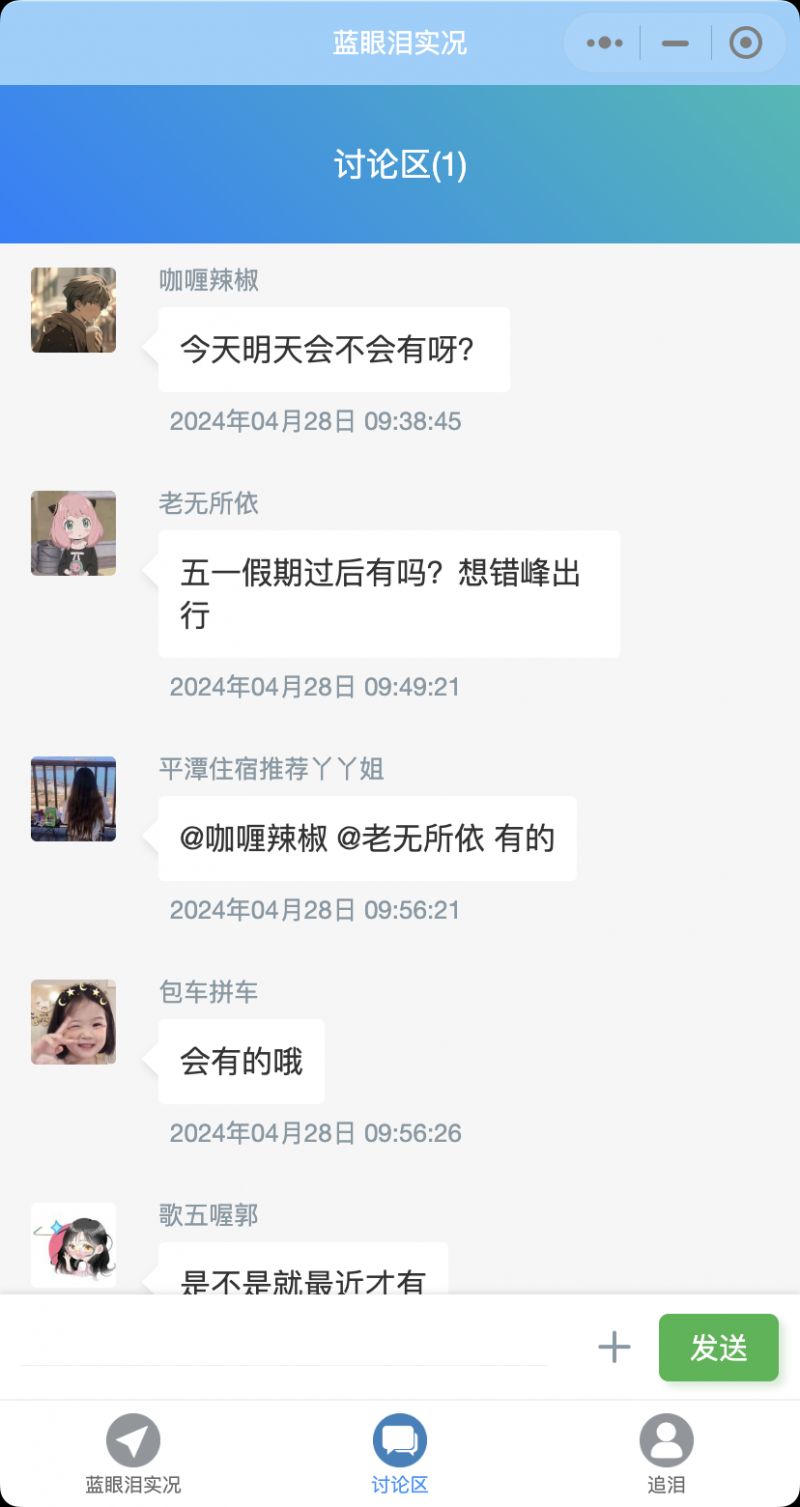Open 老无所依's avatar
800x1507 pixels.
(x=73, y=533)
